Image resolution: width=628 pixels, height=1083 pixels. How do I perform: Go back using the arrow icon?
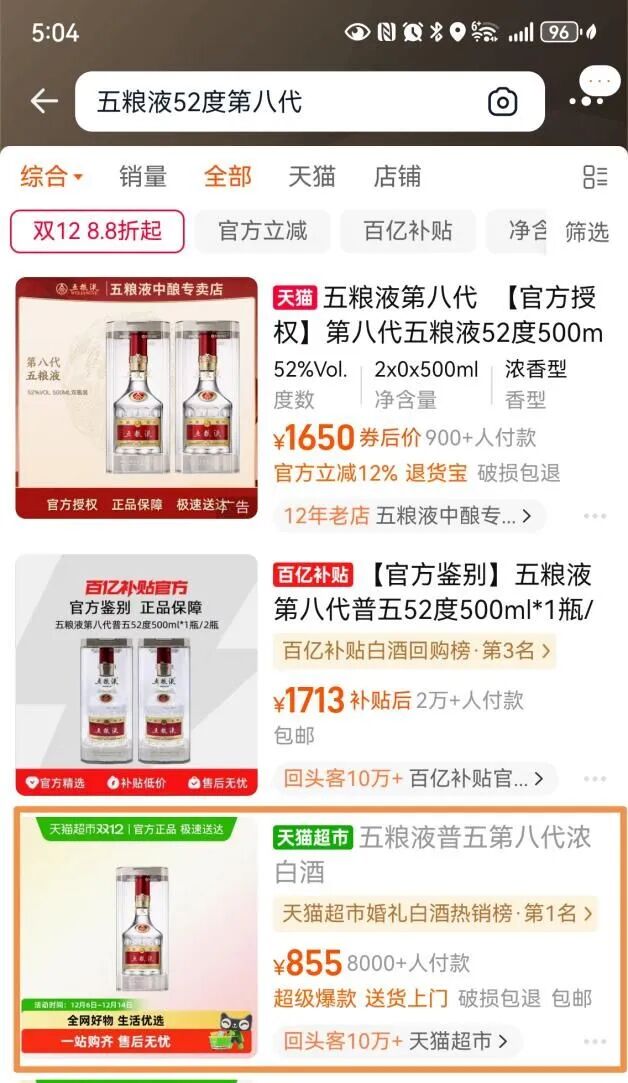(44, 101)
